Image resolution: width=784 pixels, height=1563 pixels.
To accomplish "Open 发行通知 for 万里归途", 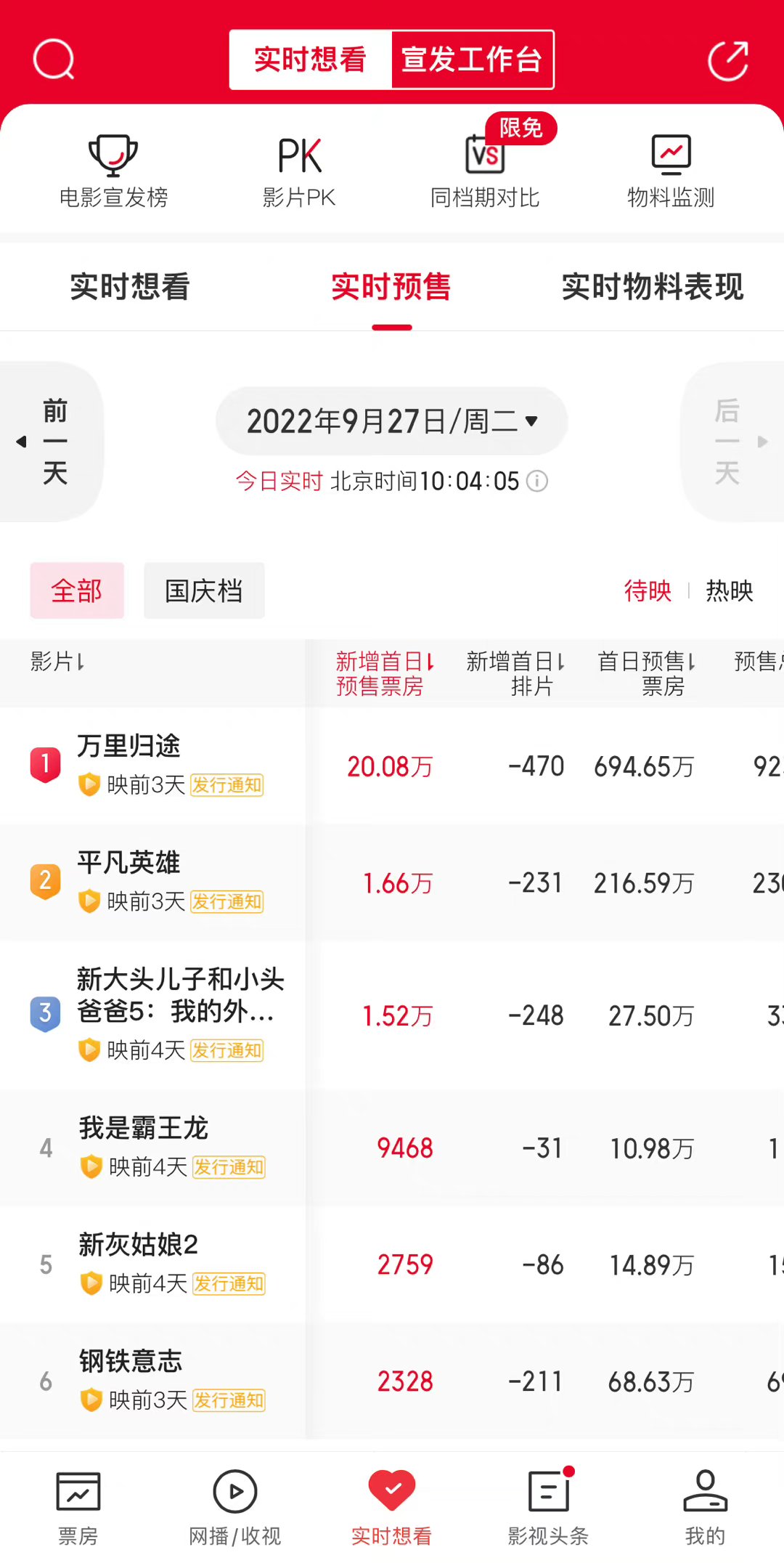I will pyautogui.click(x=226, y=786).
